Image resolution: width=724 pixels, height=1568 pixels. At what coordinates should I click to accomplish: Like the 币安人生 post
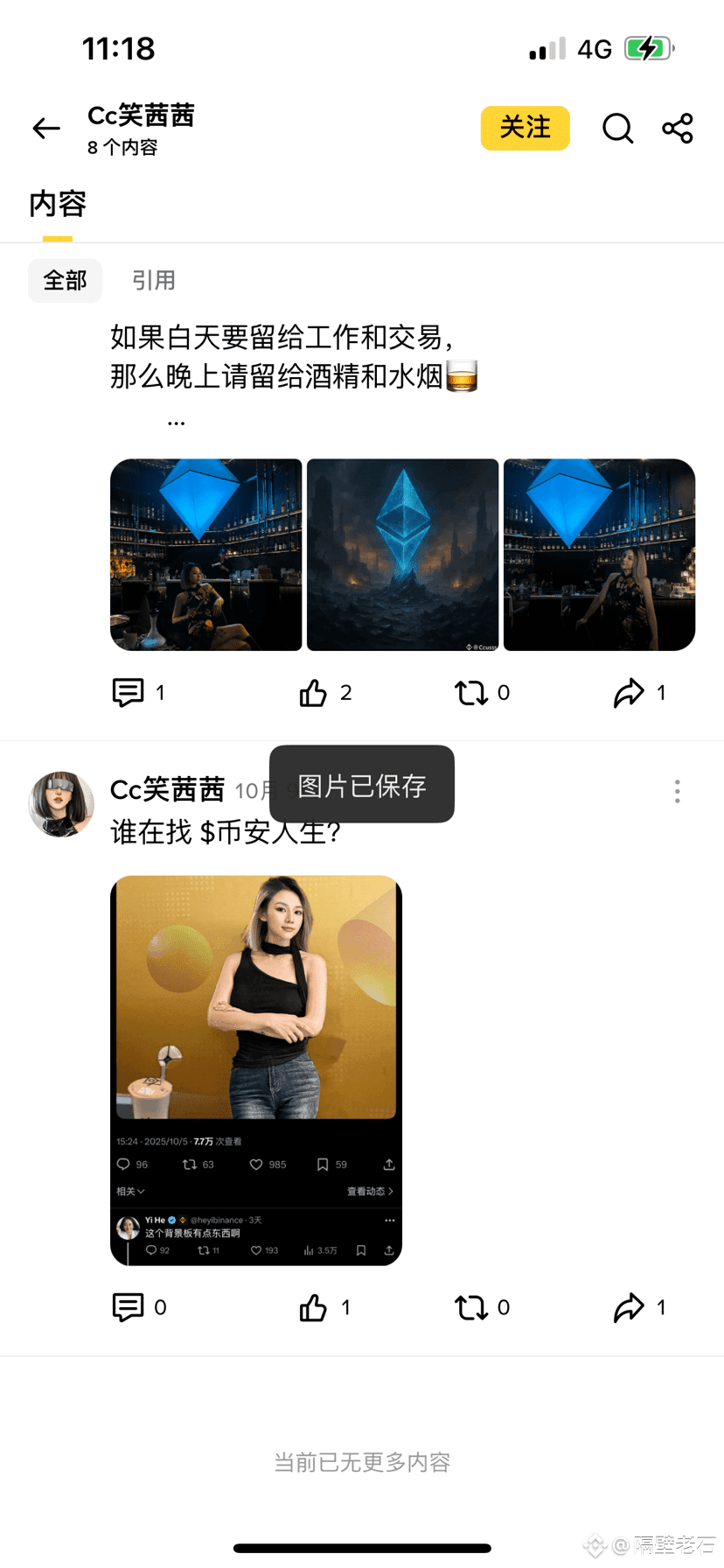click(x=313, y=1307)
